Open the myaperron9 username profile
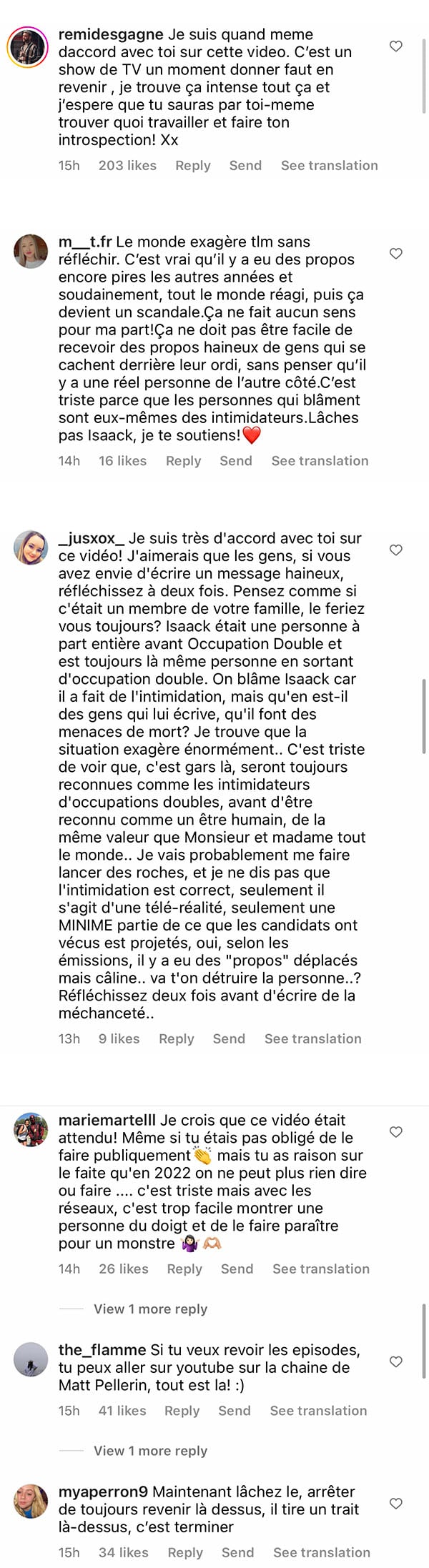This screenshot has width=429, height=1568. [103, 1492]
